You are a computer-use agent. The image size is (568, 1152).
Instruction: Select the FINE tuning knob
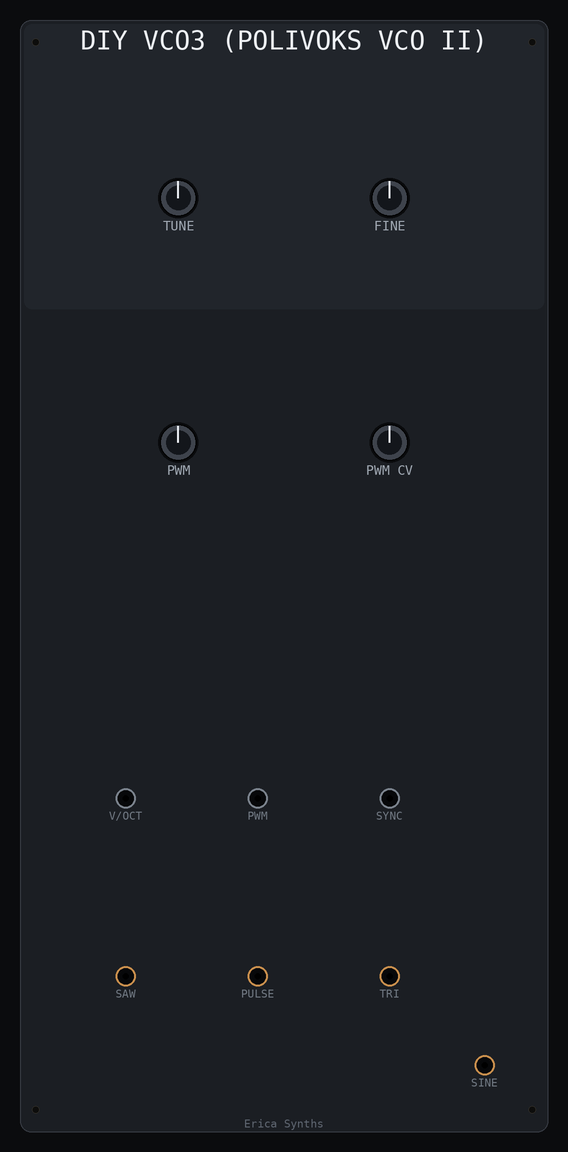(x=389, y=198)
